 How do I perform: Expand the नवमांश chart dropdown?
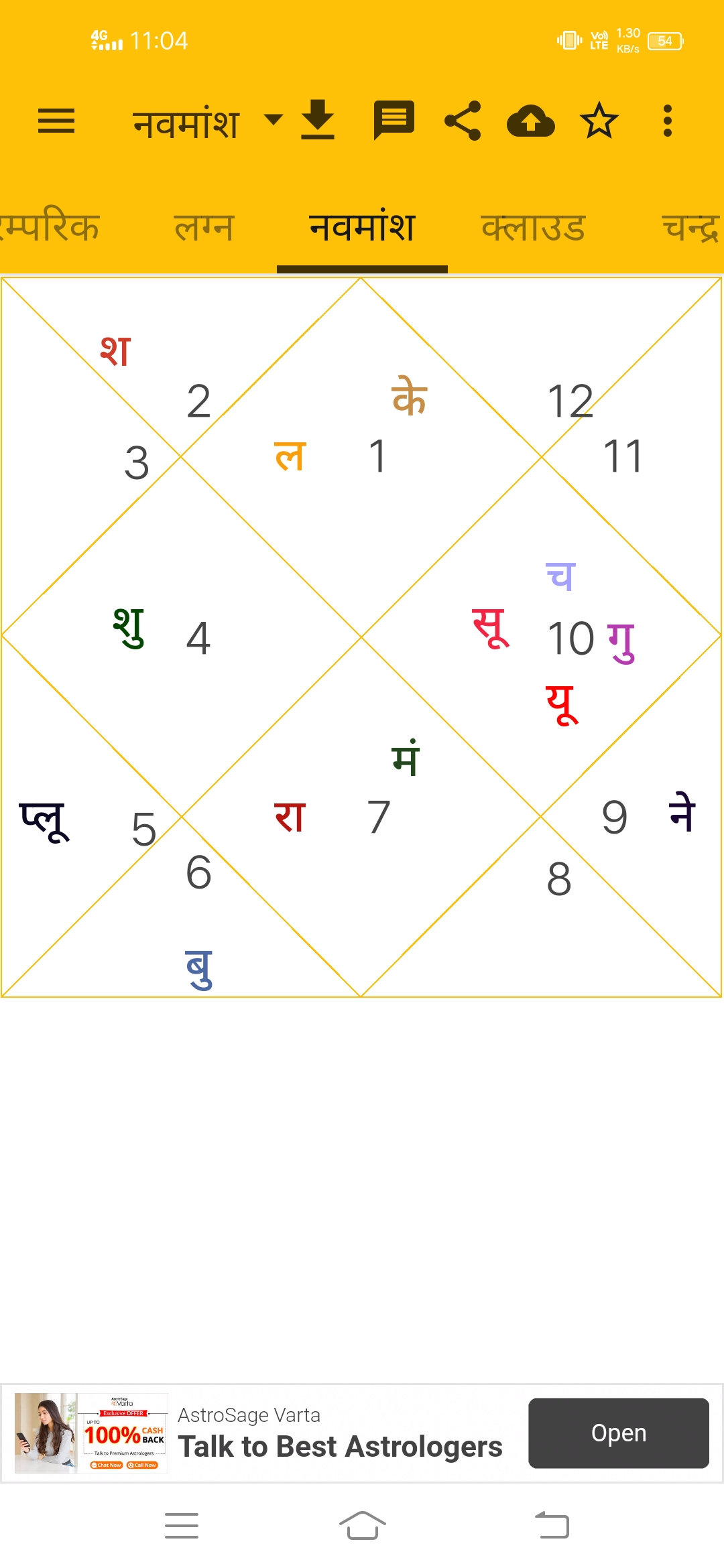point(272,121)
